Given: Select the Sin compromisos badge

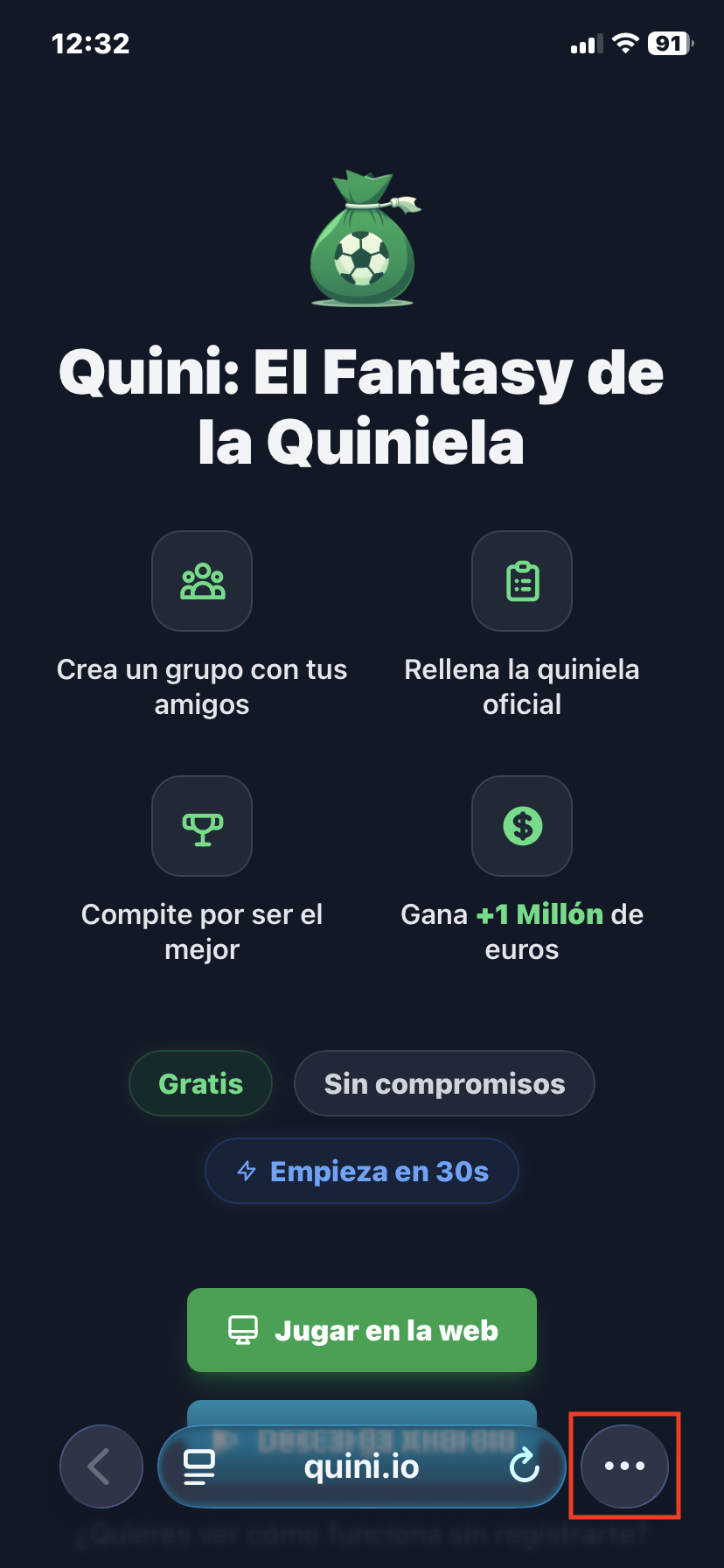Looking at the screenshot, I should pos(444,1083).
